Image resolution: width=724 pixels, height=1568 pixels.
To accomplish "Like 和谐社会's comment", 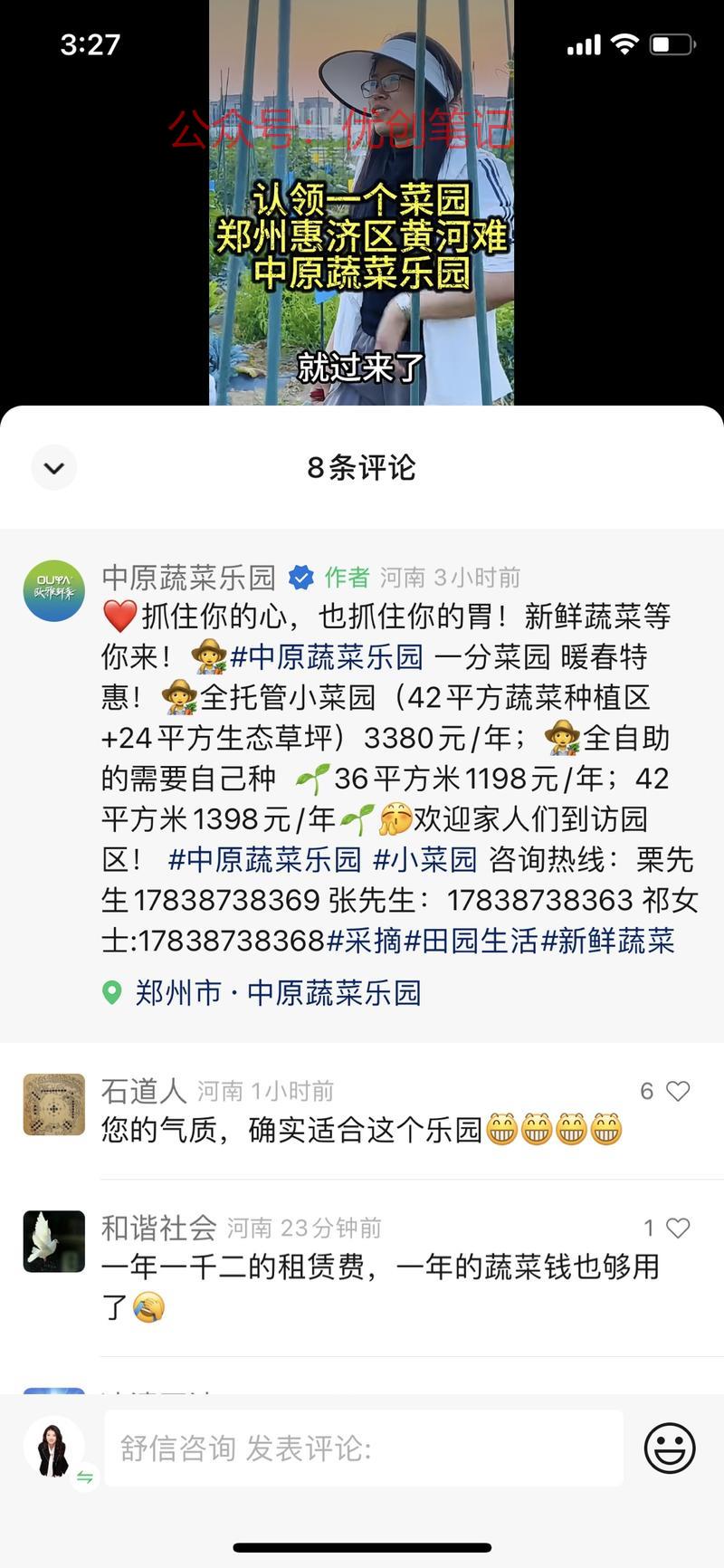I will [677, 1228].
